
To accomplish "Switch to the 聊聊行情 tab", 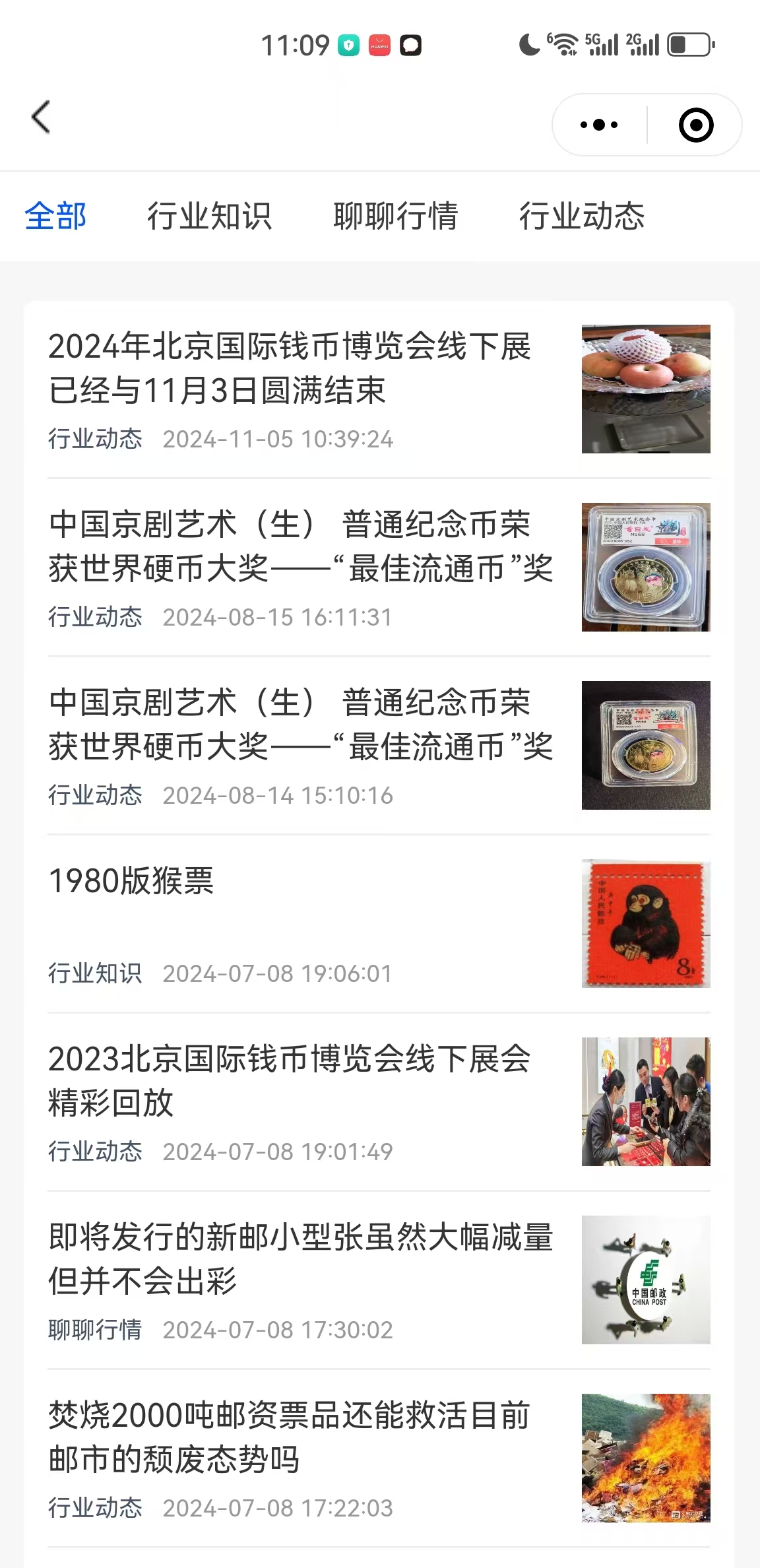I will pos(395,216).
